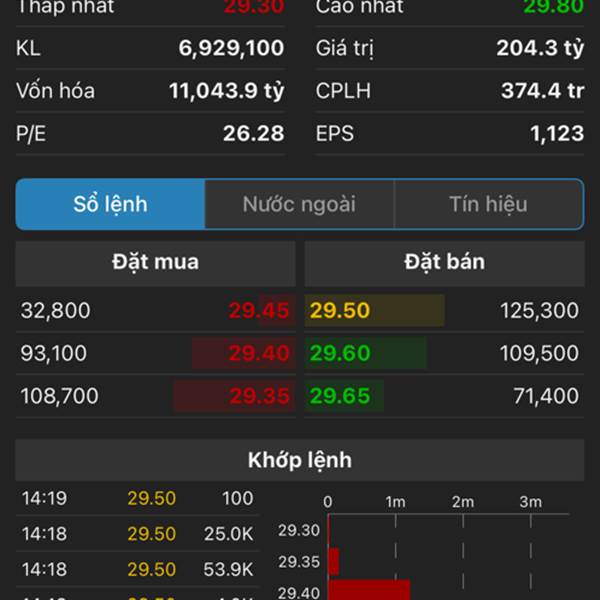This screenshot has height=600, width=600.
Task: Switch to the Nước ngoài tab
Action: click(299, 205)
